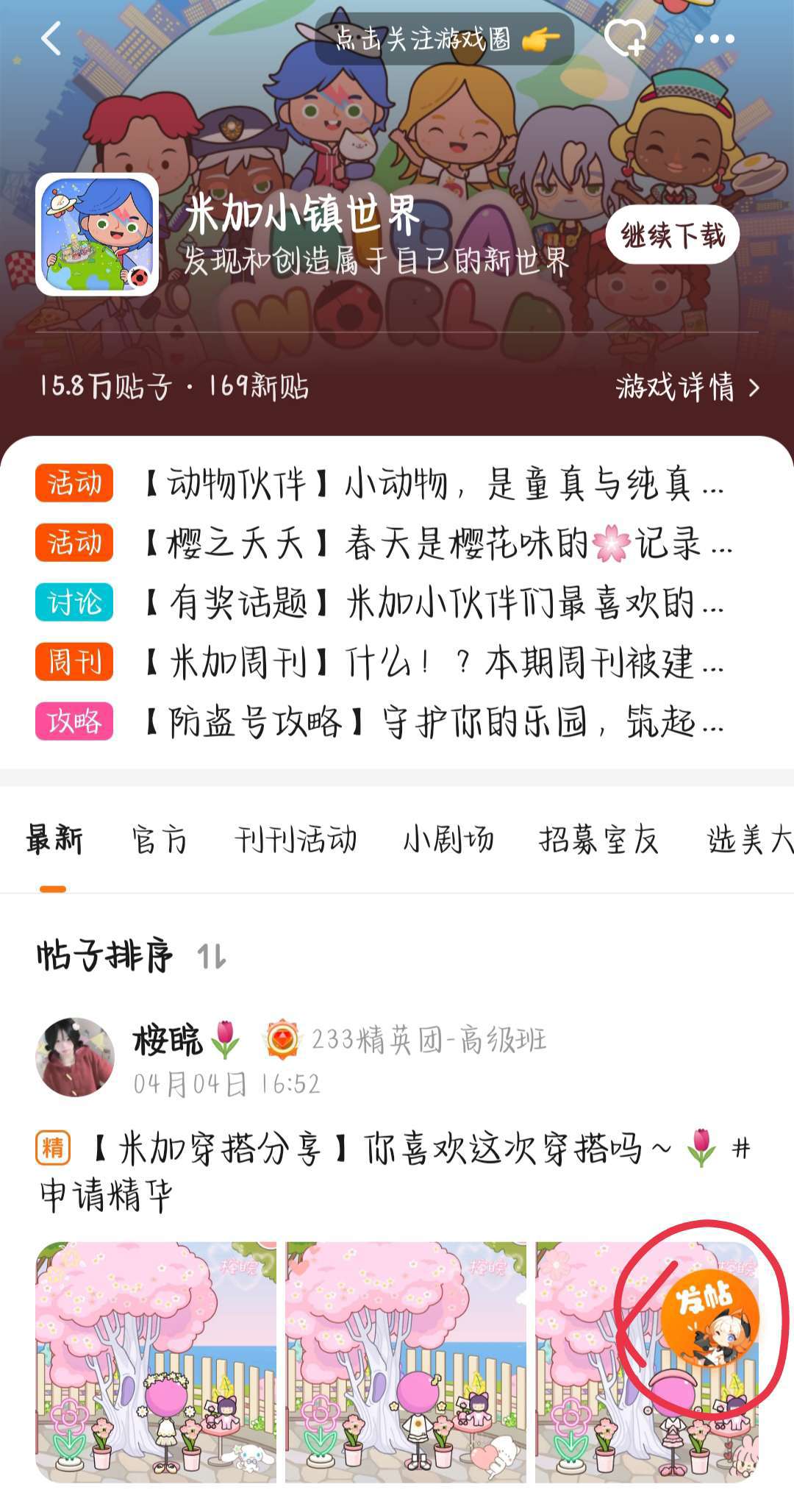Switch to the 小剧场 tab
Screen dimensions: 794x1512
[448, 840]
